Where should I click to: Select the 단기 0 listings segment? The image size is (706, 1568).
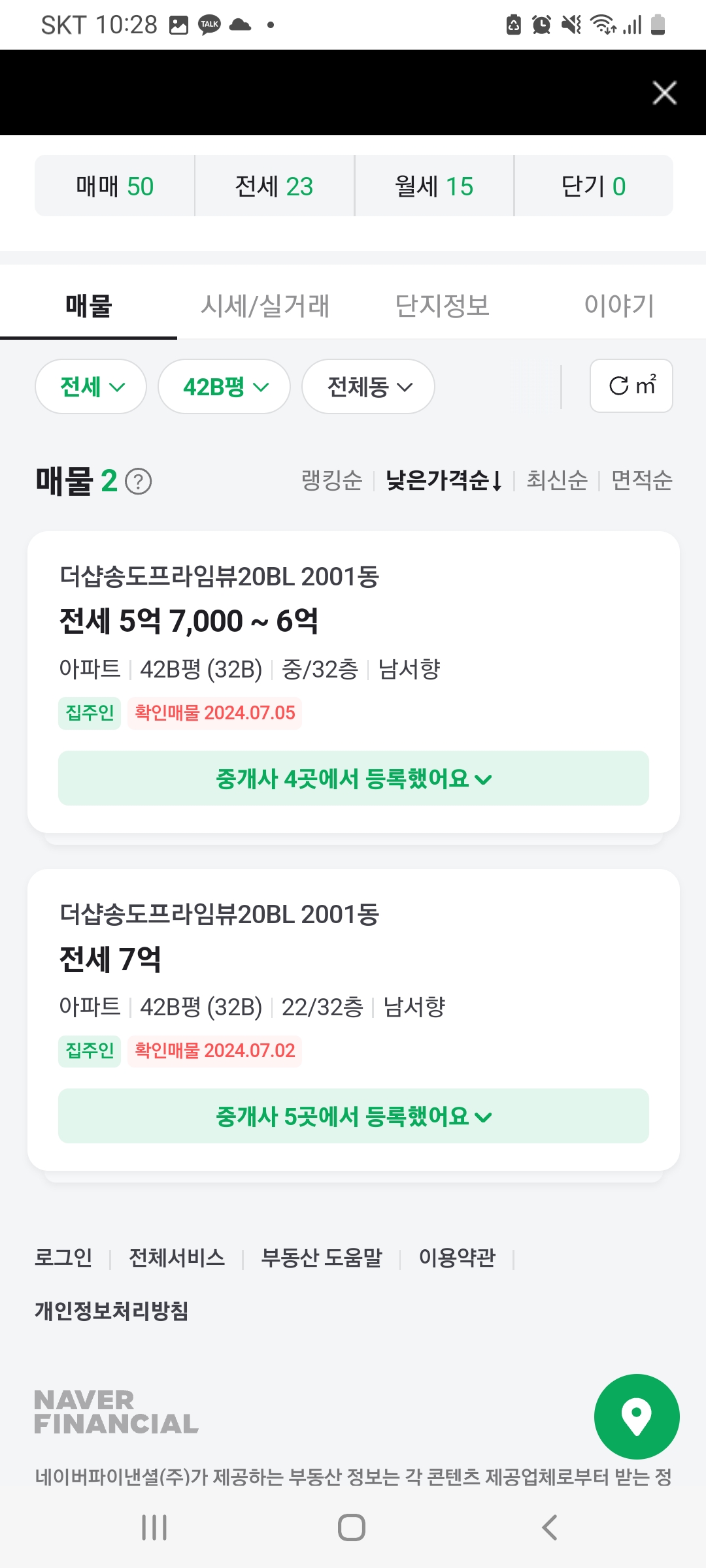(594, 186)
